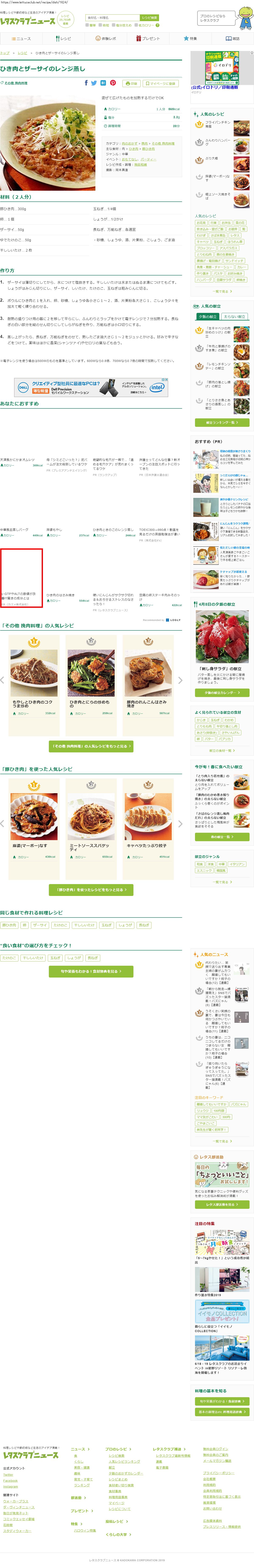Focus the recipe keyword search field
254x1568 pixels.
(x=113, y=18)
